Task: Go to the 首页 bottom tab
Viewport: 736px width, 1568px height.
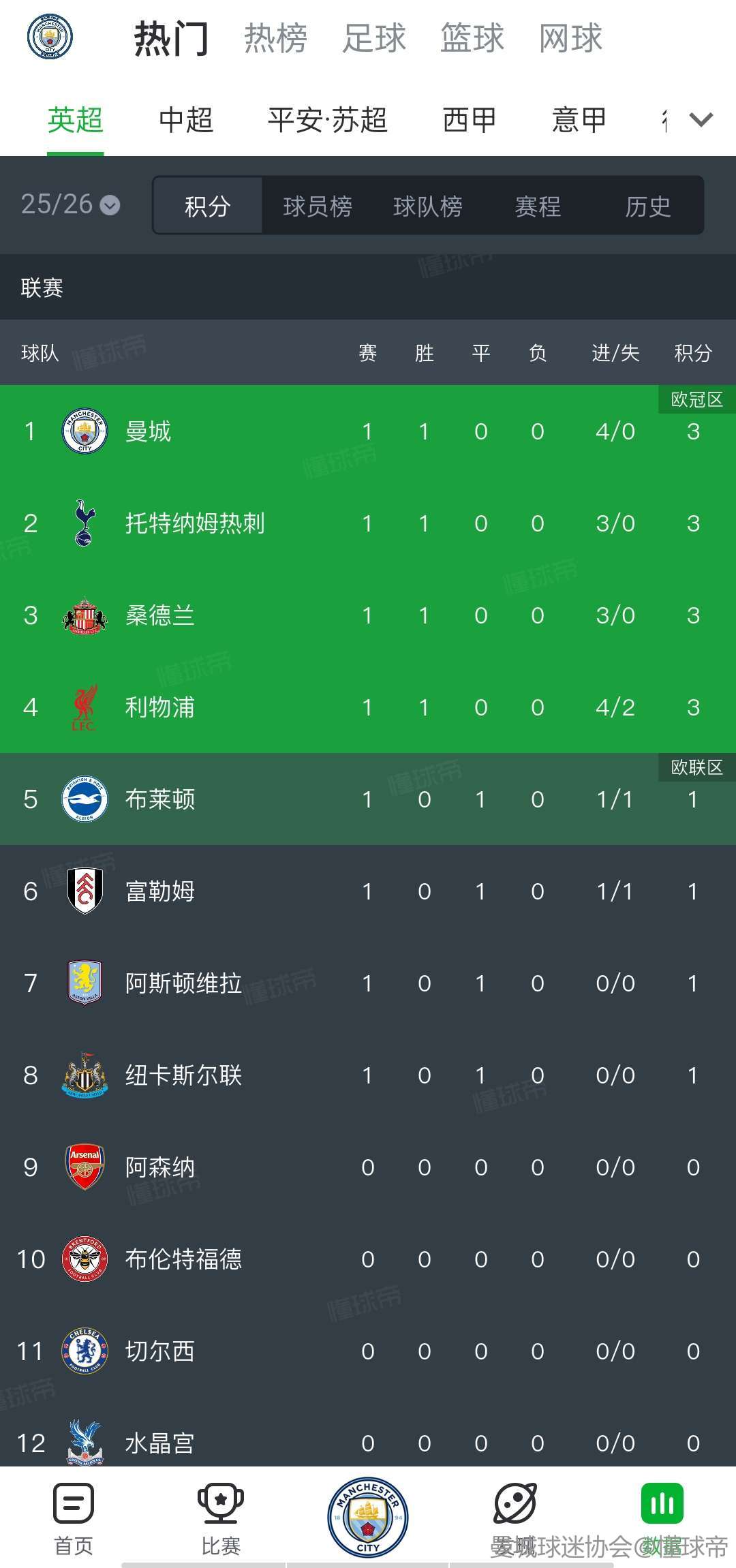Action: 74,1518
